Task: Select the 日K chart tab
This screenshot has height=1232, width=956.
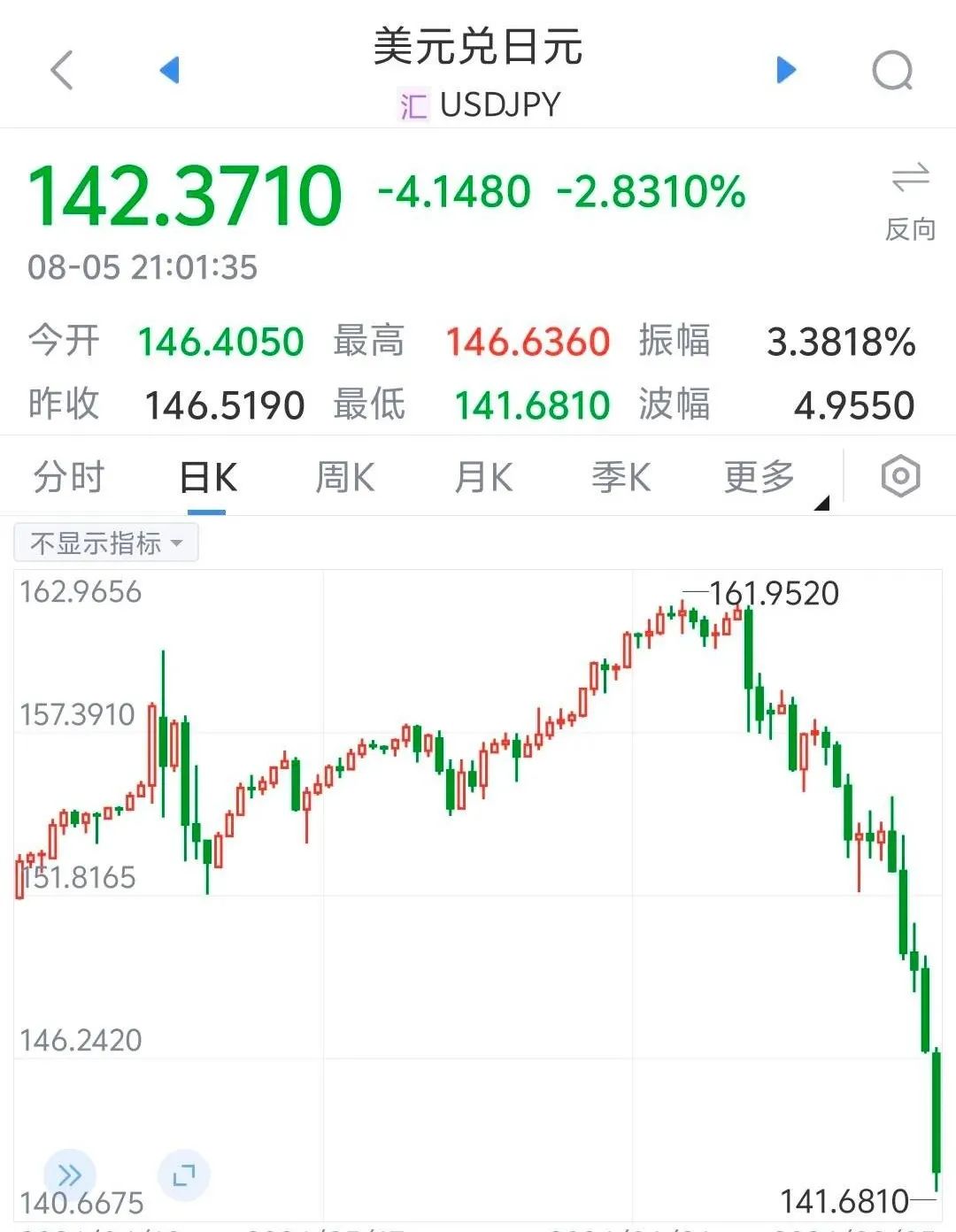Action: click(x=207, y=478)
